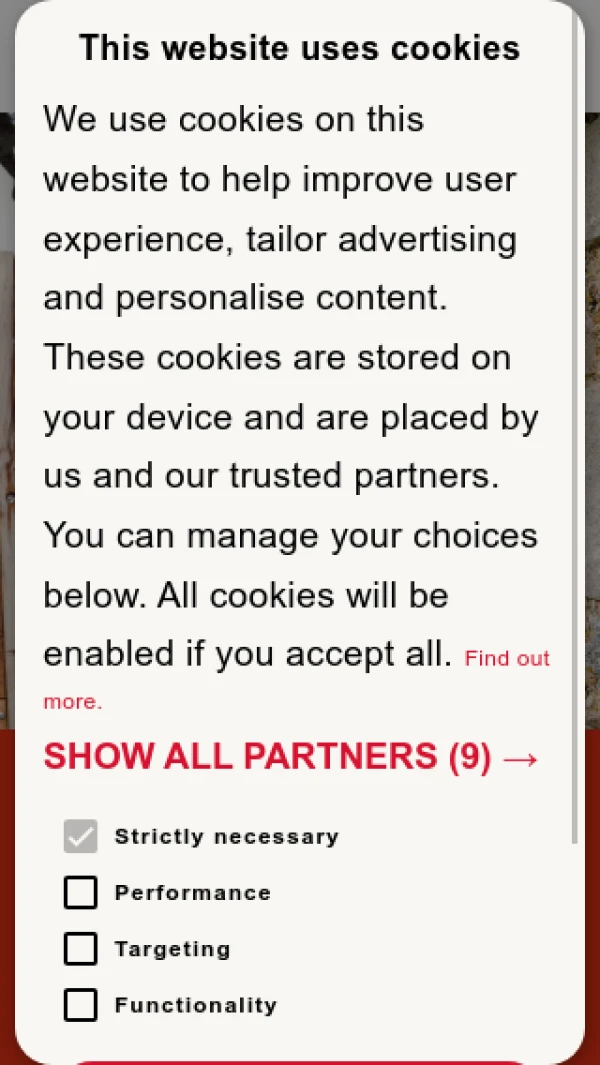The height and width of the screenshot is (1065, 600).
Task: Show all 9 partners
Action: tap(291, 757)
